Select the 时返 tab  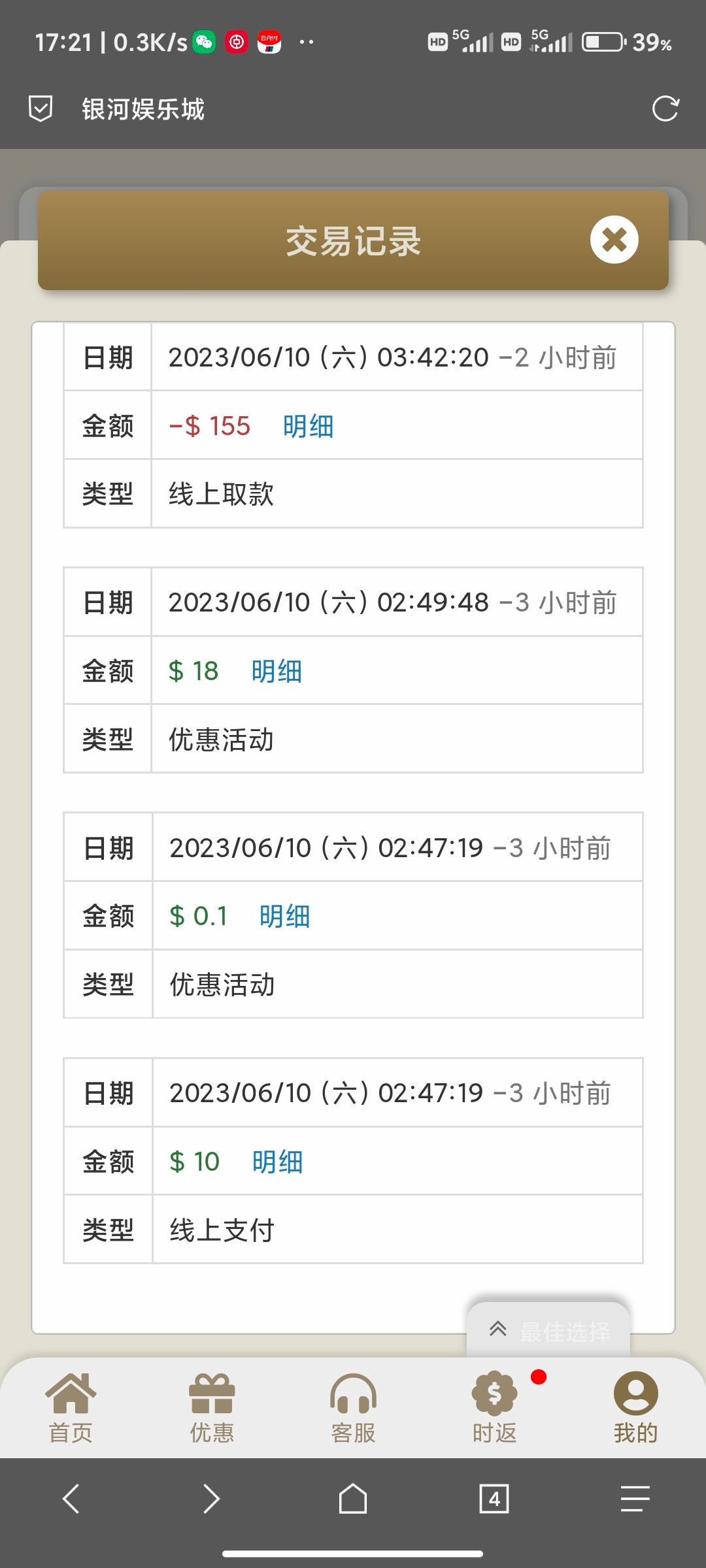495,1407
